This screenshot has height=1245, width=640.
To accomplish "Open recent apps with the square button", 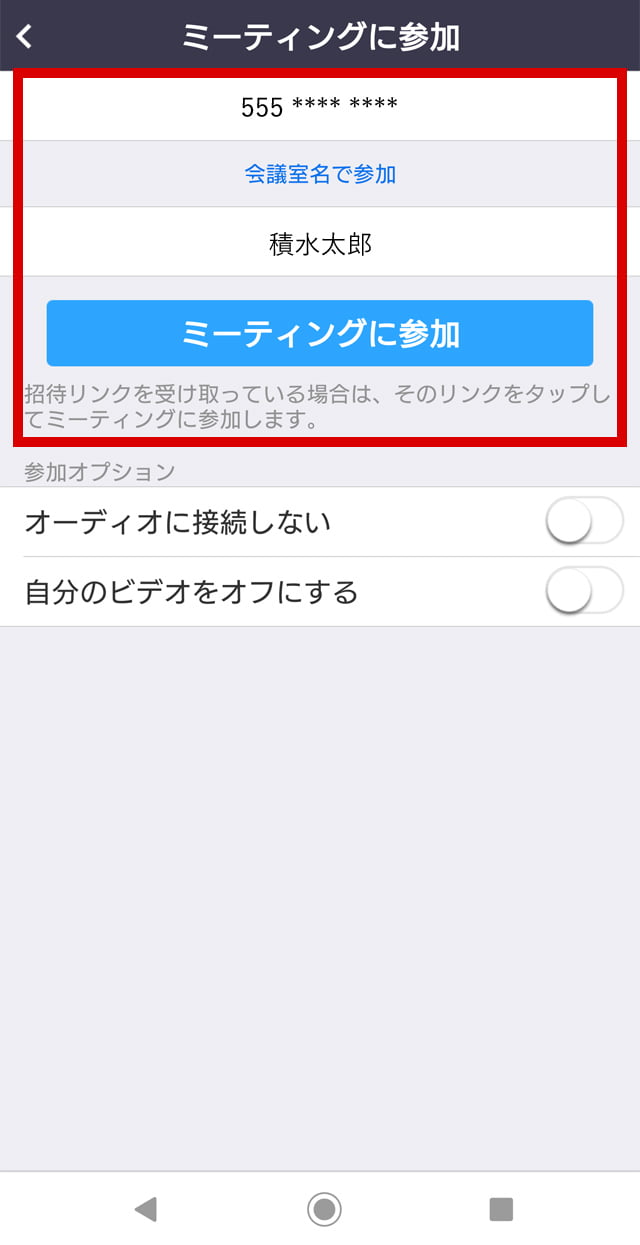I will (501, 1209).
